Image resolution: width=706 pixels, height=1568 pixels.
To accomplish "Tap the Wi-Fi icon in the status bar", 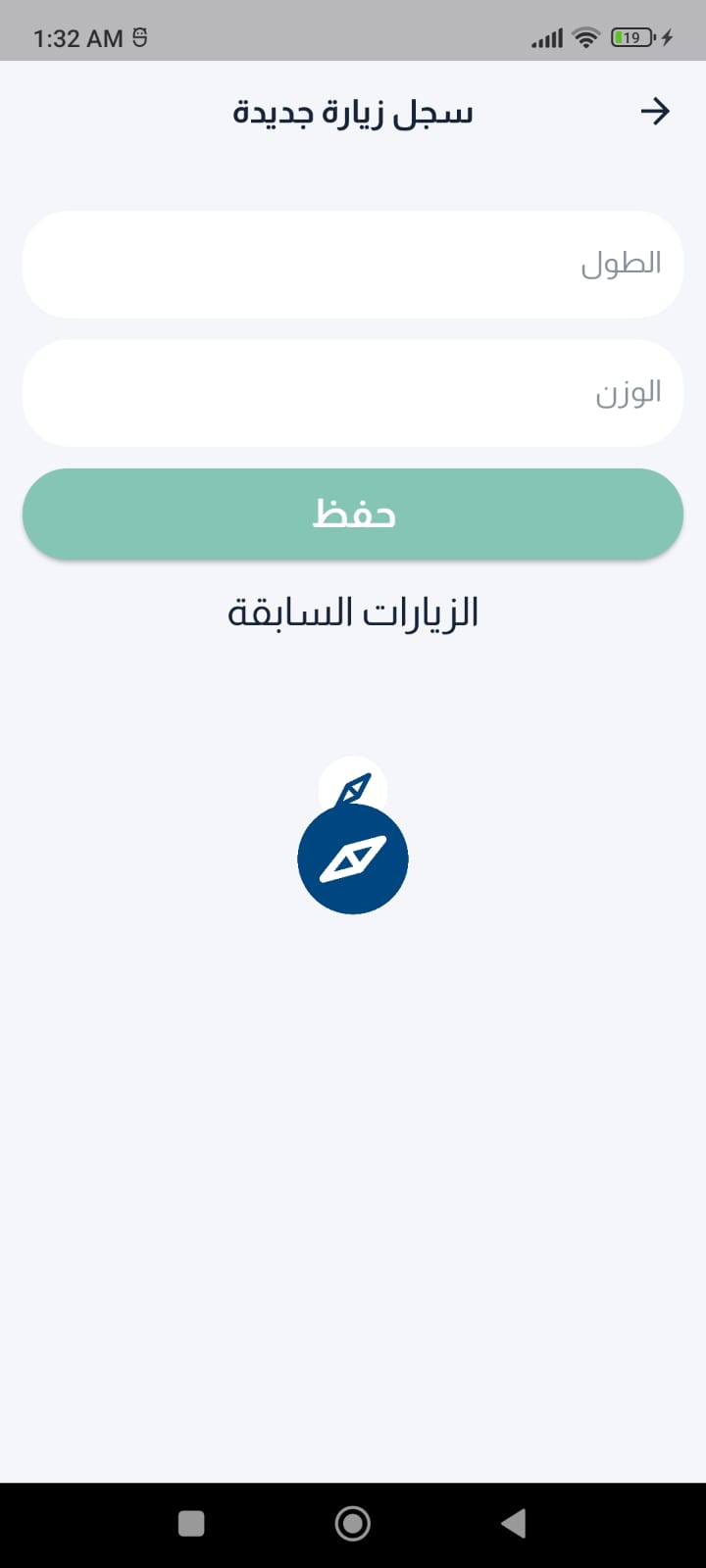I will (585, 37).
